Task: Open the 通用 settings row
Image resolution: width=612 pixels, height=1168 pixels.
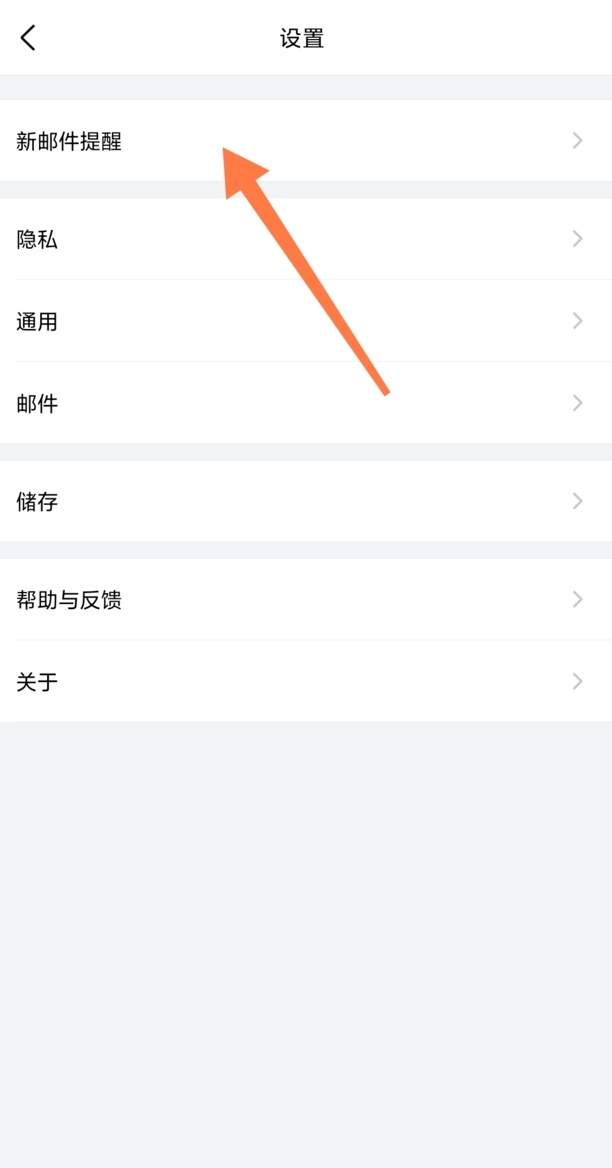Action: click(306, 321)
